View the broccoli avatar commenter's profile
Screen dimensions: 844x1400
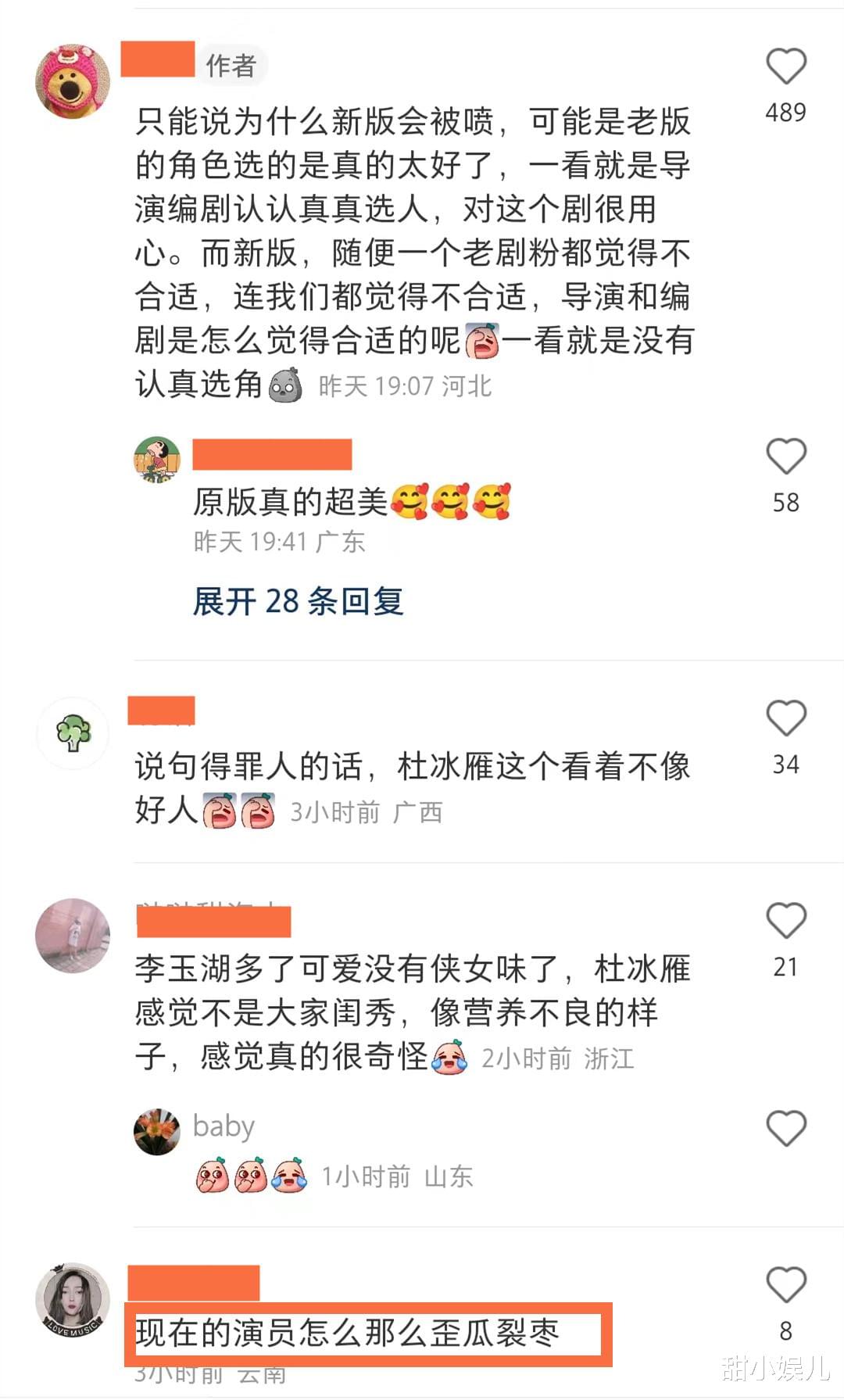point(73,733)
